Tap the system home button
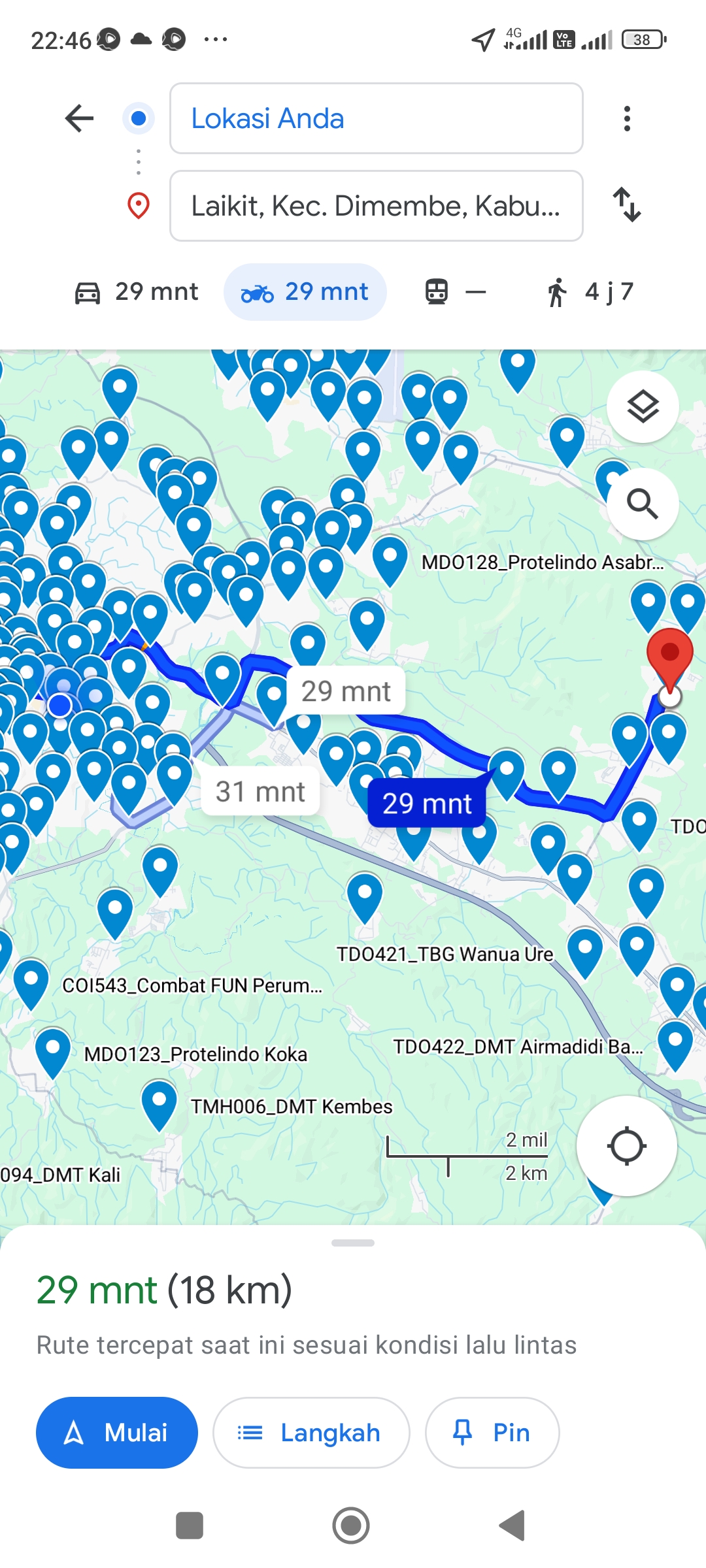Screen dimensions: 706x1568 pyautogui.click(x=351, y=1526)
